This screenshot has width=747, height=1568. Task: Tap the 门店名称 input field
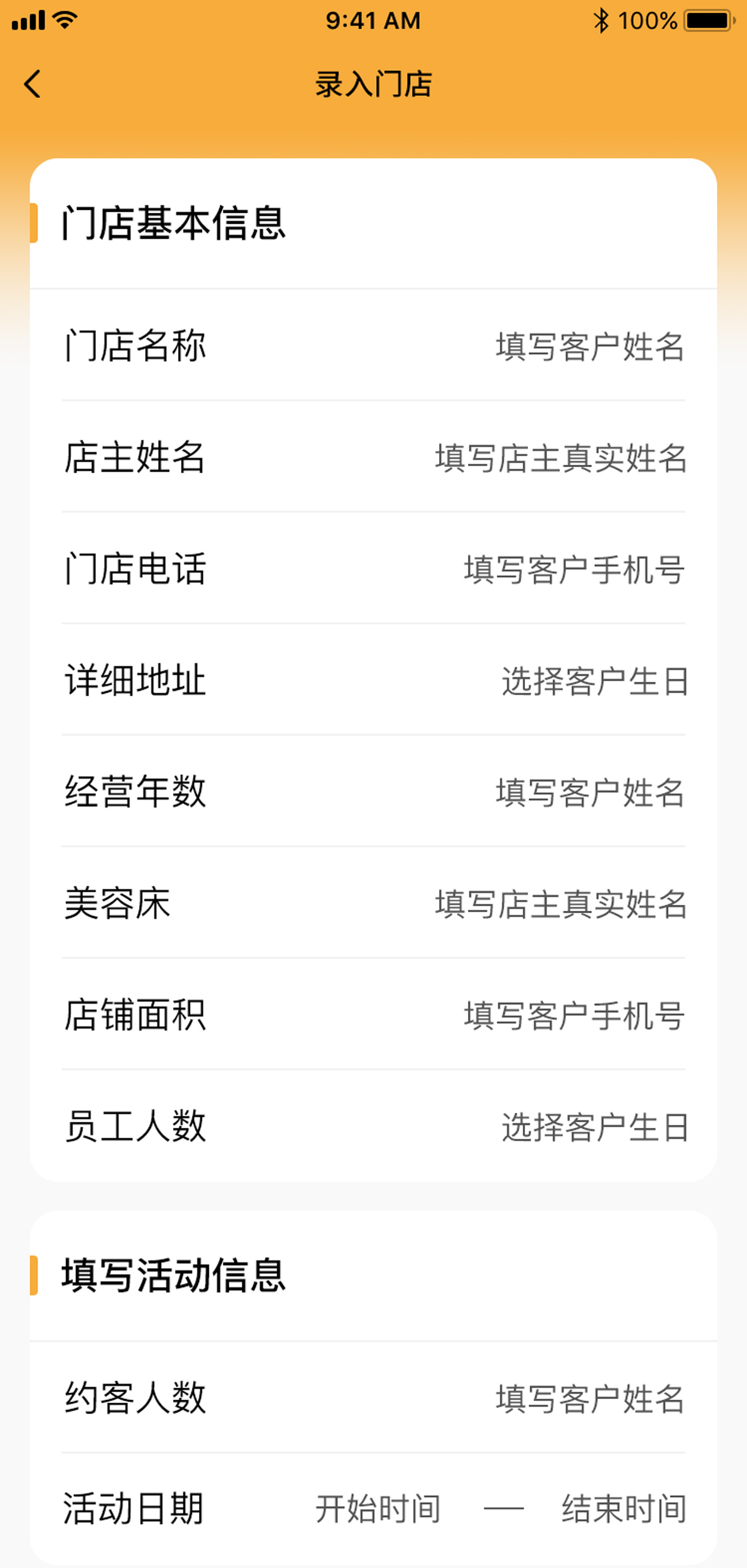(589, 346)
